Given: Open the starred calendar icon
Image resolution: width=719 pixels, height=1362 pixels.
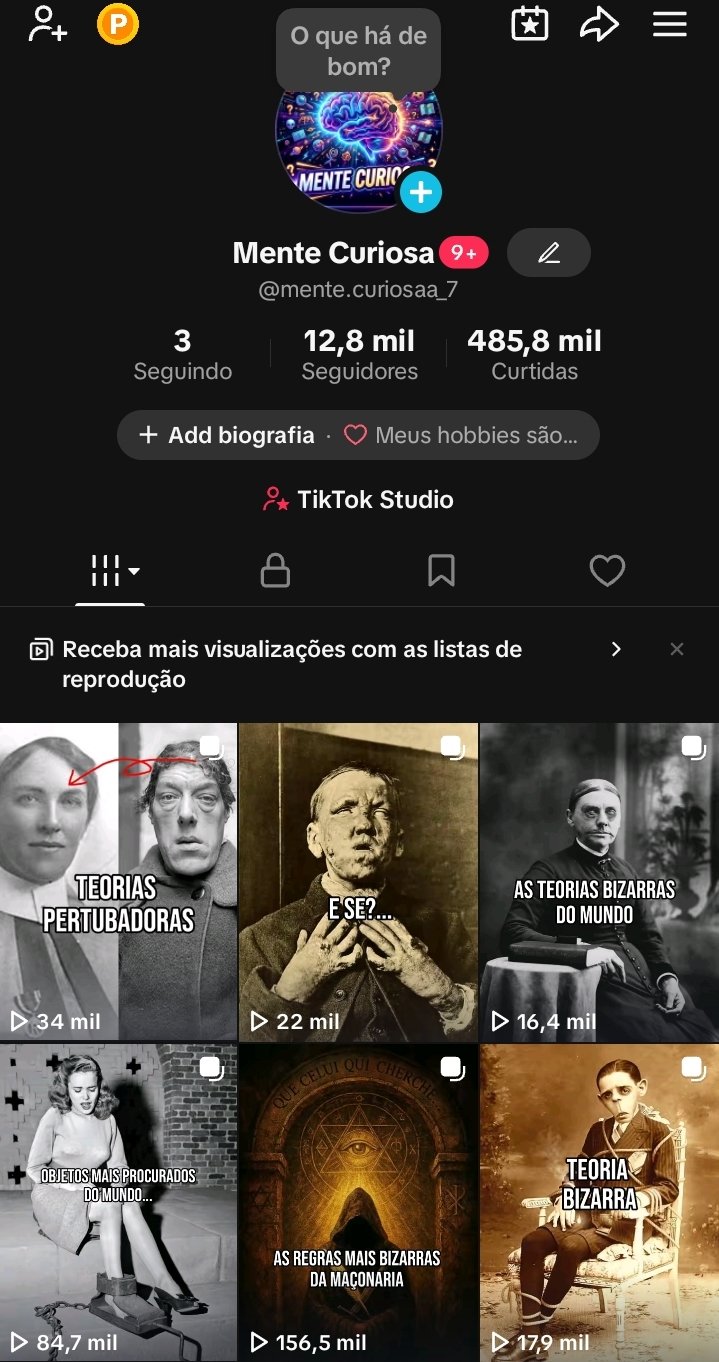Looking at the screenshot, I should pyautogui.click(x=530, y=24).
